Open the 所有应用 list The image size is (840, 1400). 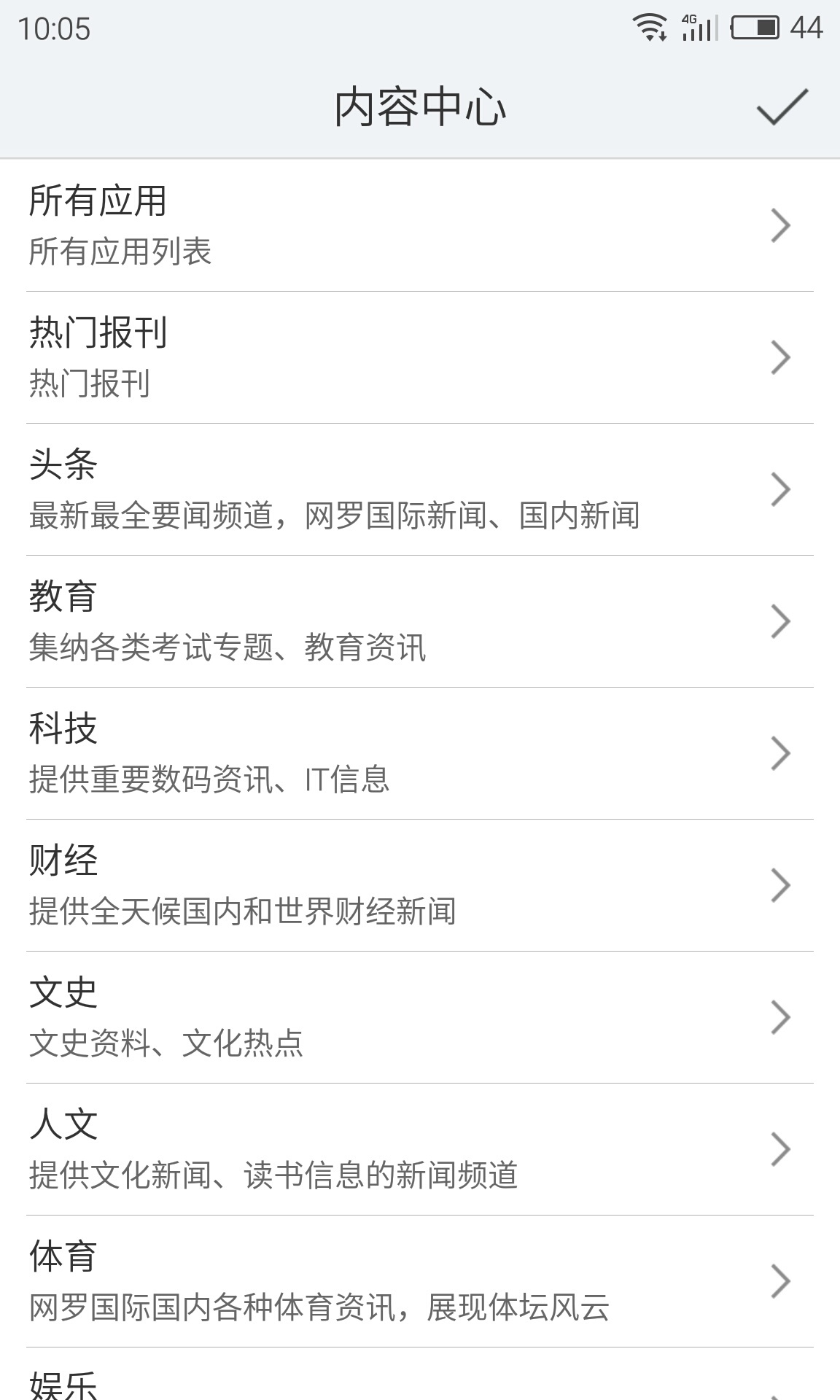click(x=420, y=225)
